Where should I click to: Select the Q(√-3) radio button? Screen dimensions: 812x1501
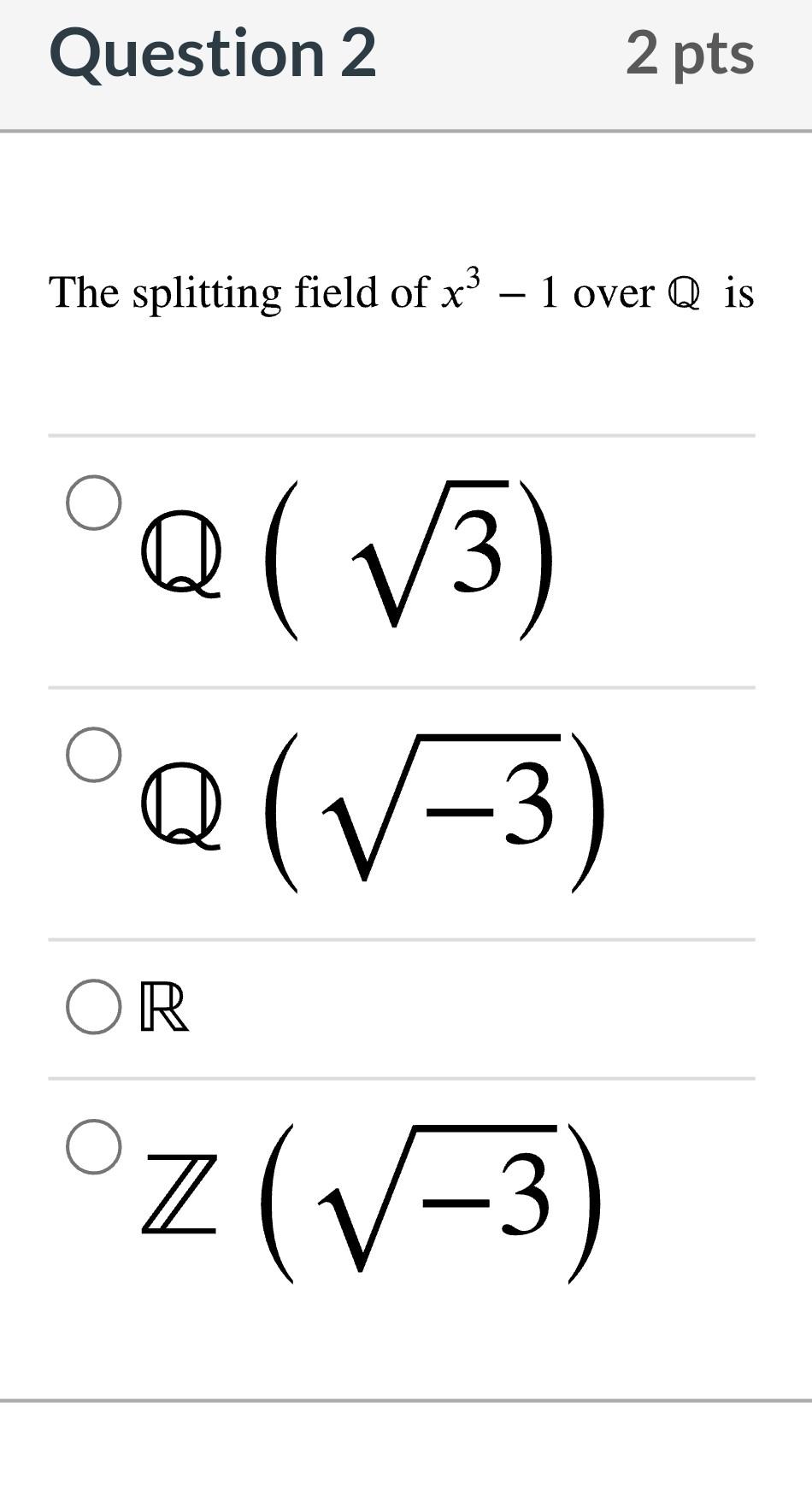coord(94,757)
